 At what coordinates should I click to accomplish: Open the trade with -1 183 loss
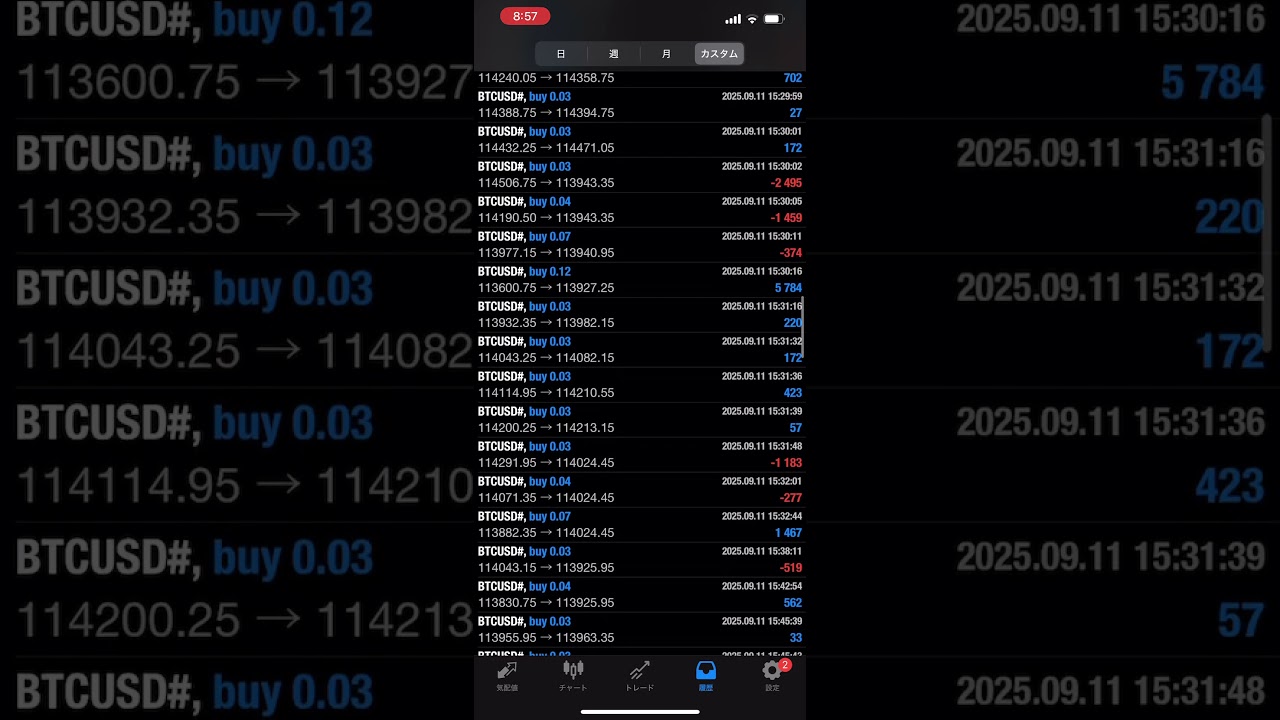640,455
